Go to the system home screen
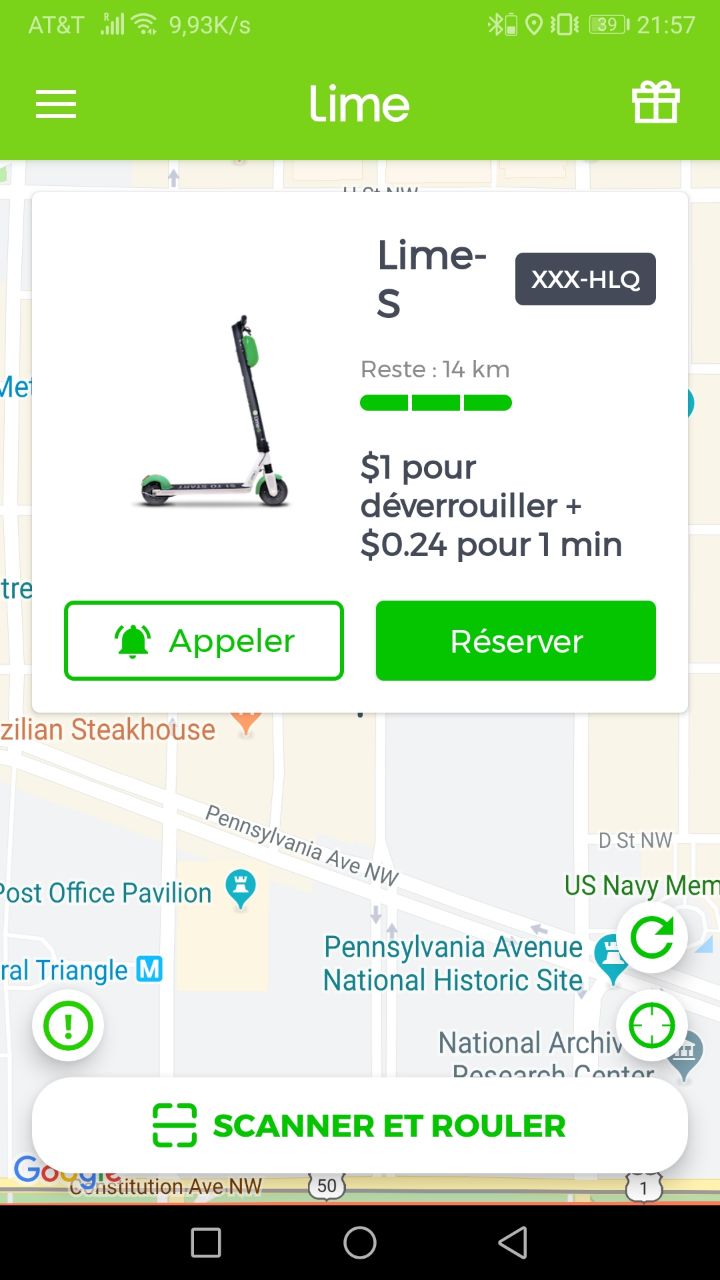The image size is (720, 1280). tap(360, 1243)
